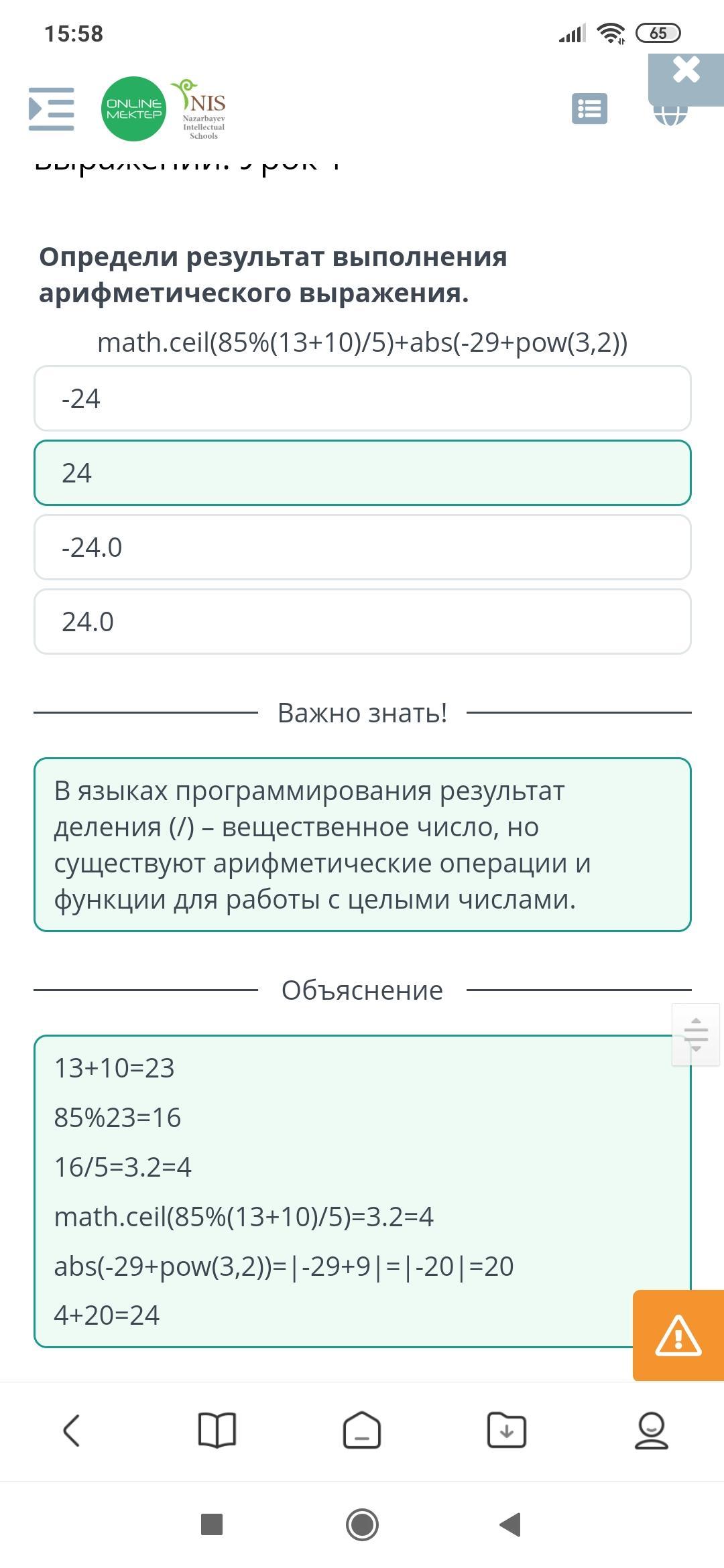Open the lesson list icon
The width and height of the screenshot is (724, 1568).
click(x=589, y=109)
